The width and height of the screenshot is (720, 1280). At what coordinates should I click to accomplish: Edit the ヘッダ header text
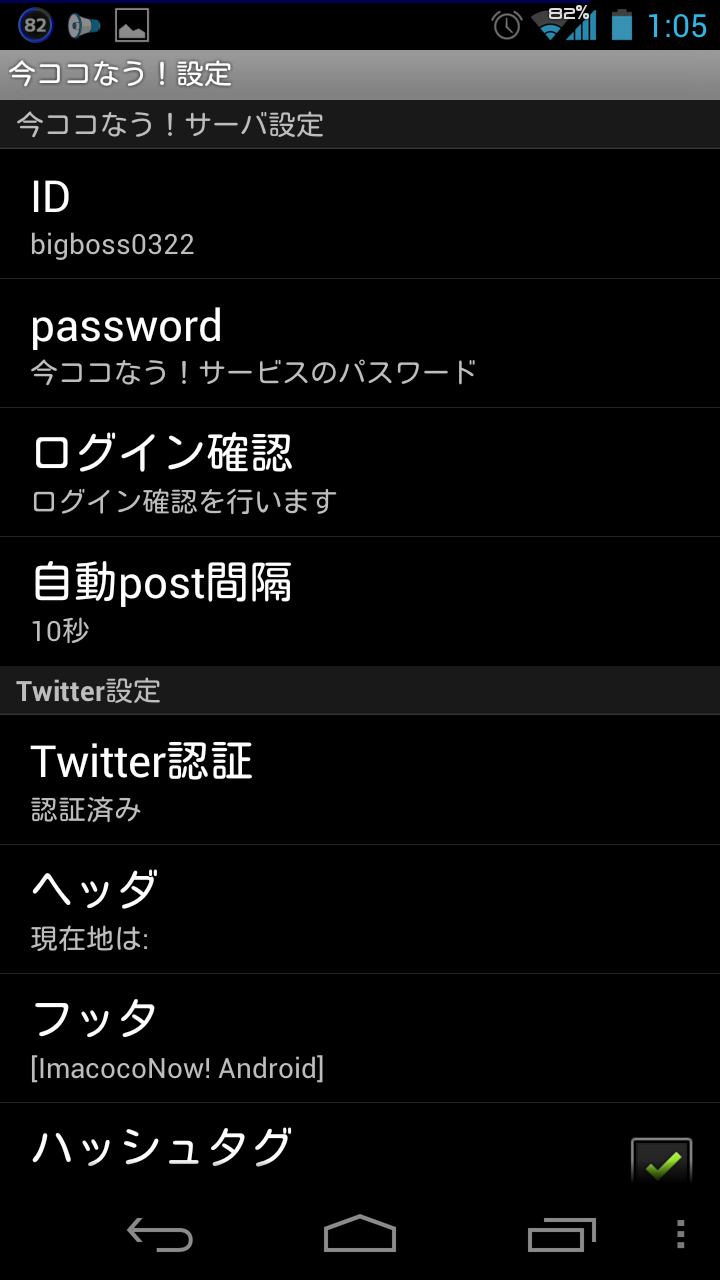360,909
